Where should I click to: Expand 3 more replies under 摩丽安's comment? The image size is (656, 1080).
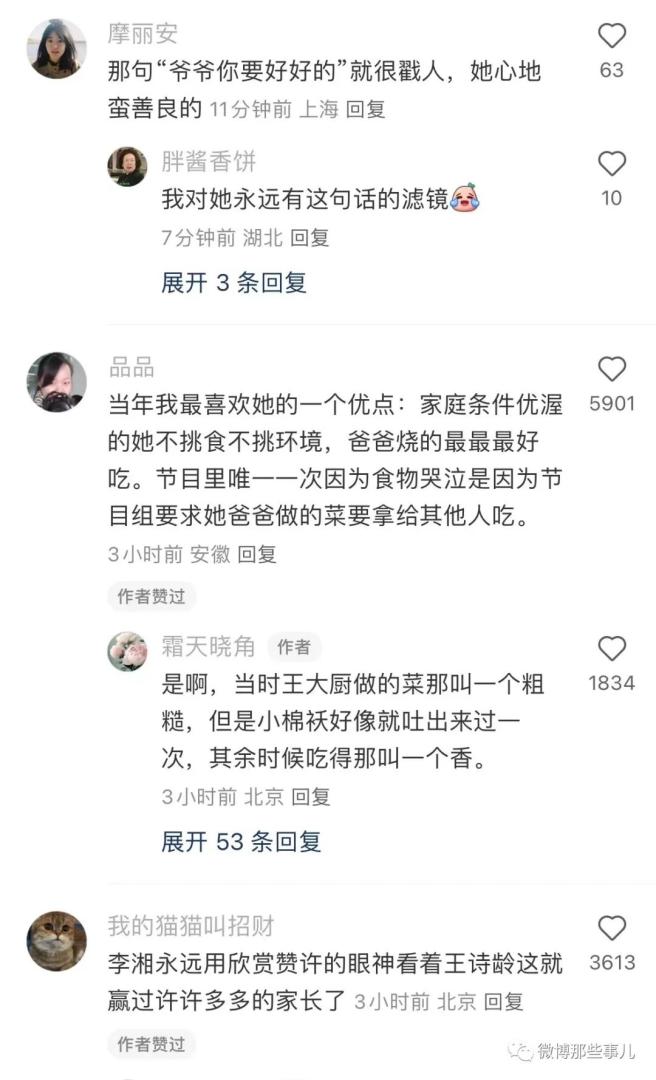tap(233, 283)
